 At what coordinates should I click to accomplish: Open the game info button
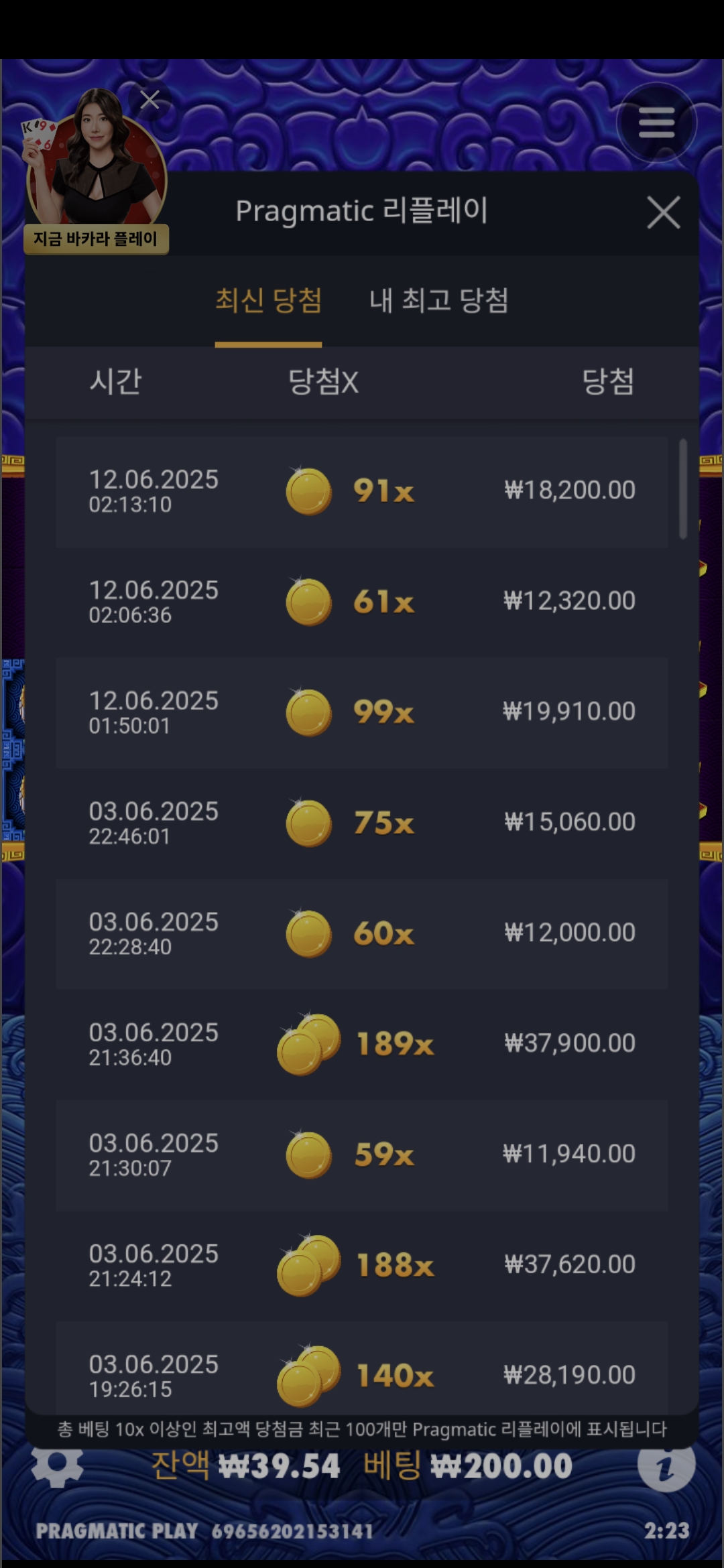pyautogui.click(x=666, y=1466)
